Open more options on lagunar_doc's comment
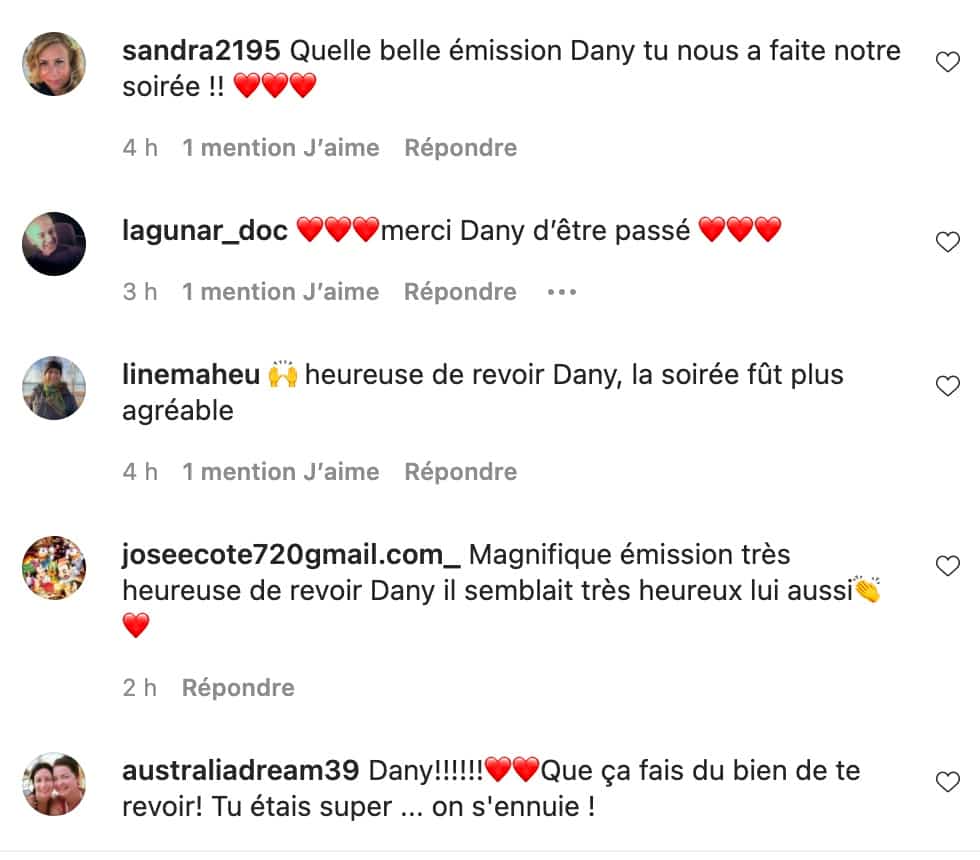Screen dimensions: 980x860 [x=562, y=292]
